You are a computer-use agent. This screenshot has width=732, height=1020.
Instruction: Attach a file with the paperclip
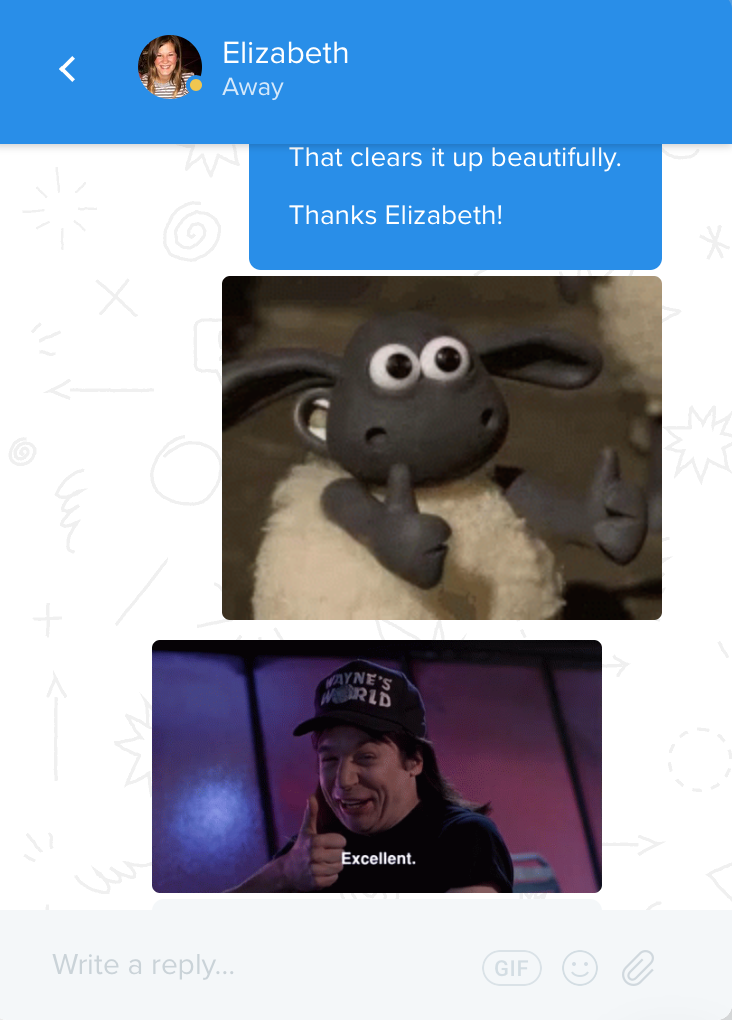pyautogui.click(x=638, y=967)
